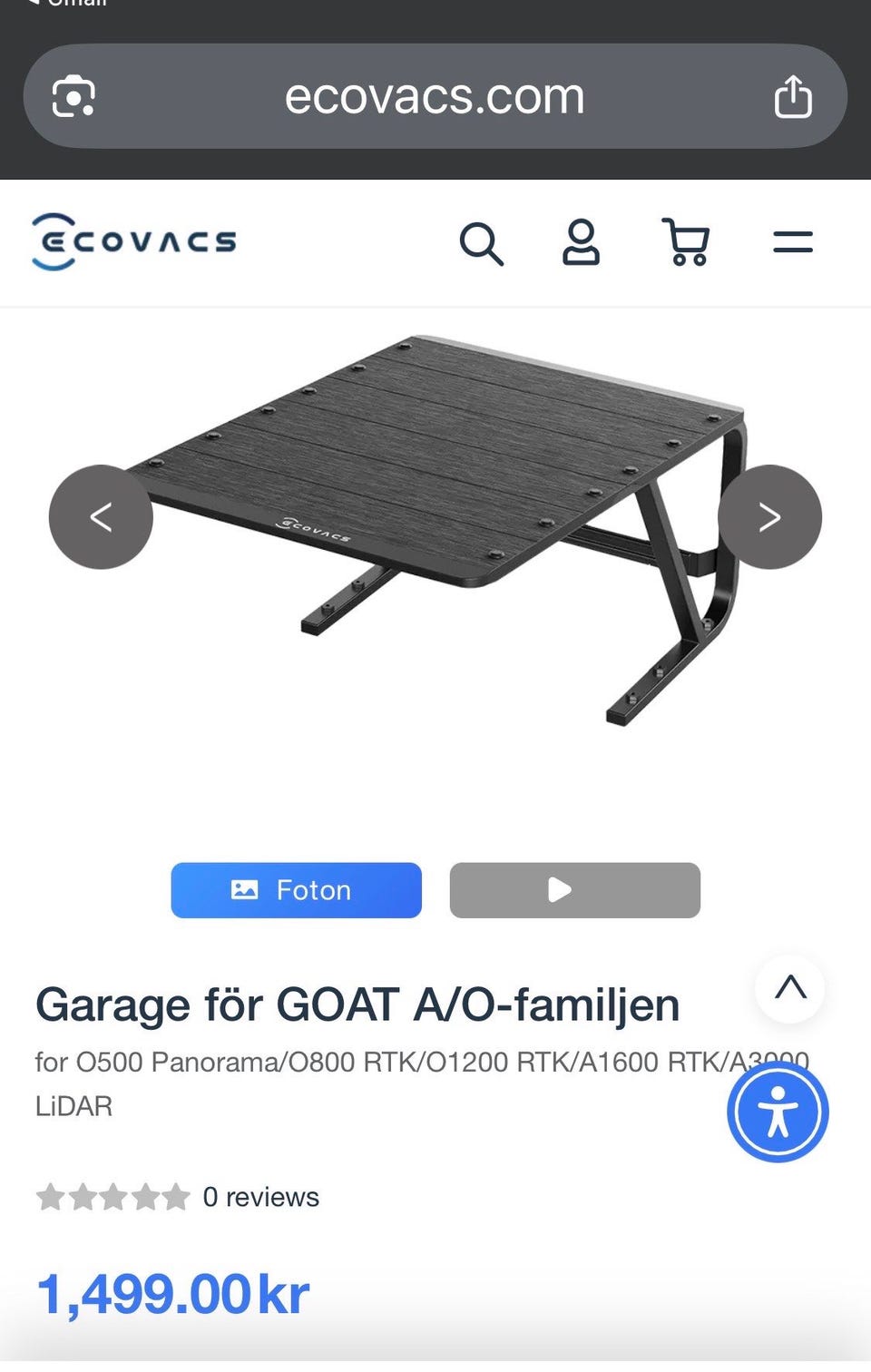Switch to the product video tab
This screenshot has height=1372, width=871.
point(574,890)
